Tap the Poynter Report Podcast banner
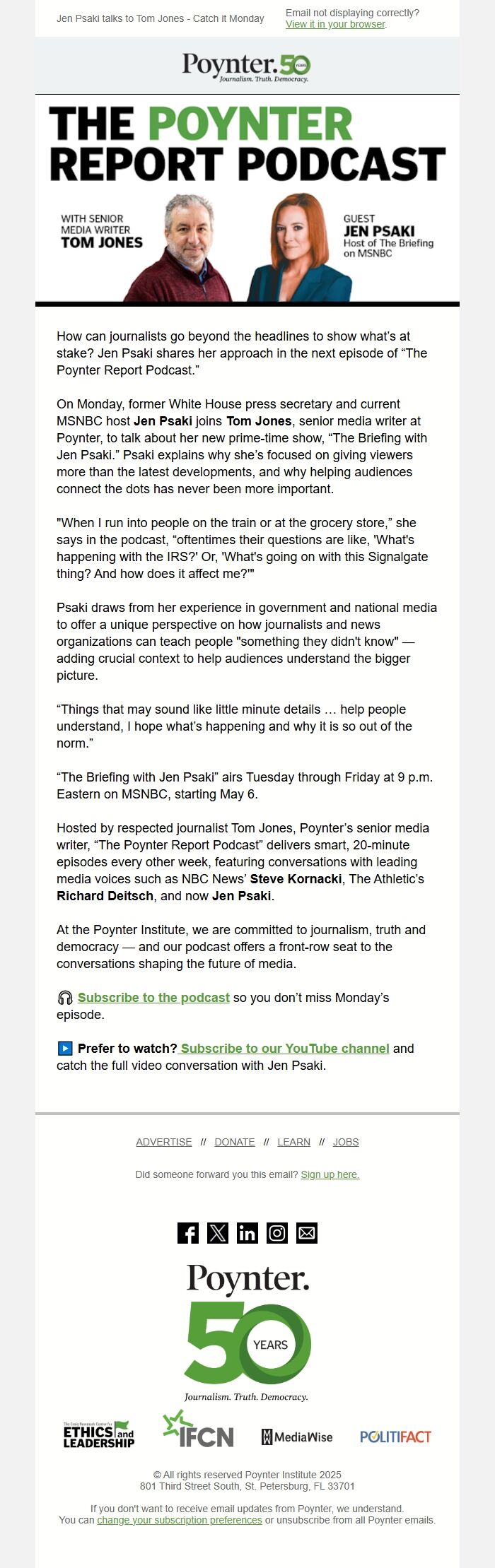The height and width of the screenshot is (1568, 495). (x=248, y=200)
